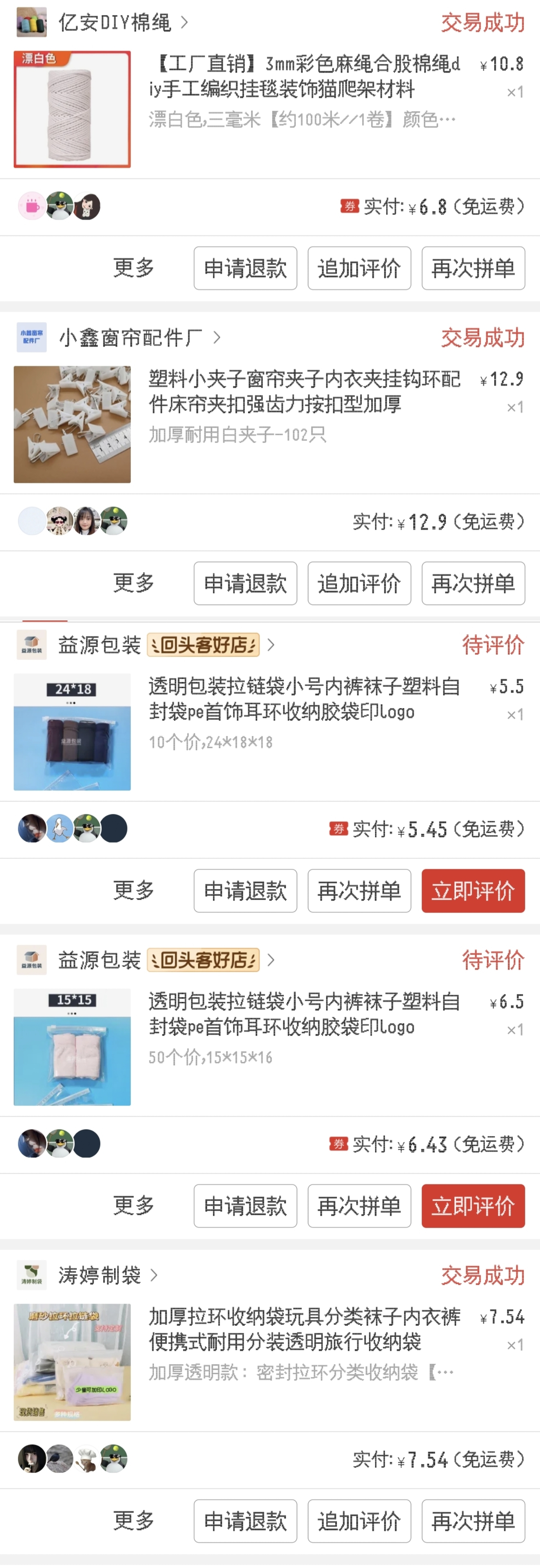The width and height of the screenshot is (540, 1568).
Task: Open the 24*18 zipper bag order details
Action: coord(305,699)
